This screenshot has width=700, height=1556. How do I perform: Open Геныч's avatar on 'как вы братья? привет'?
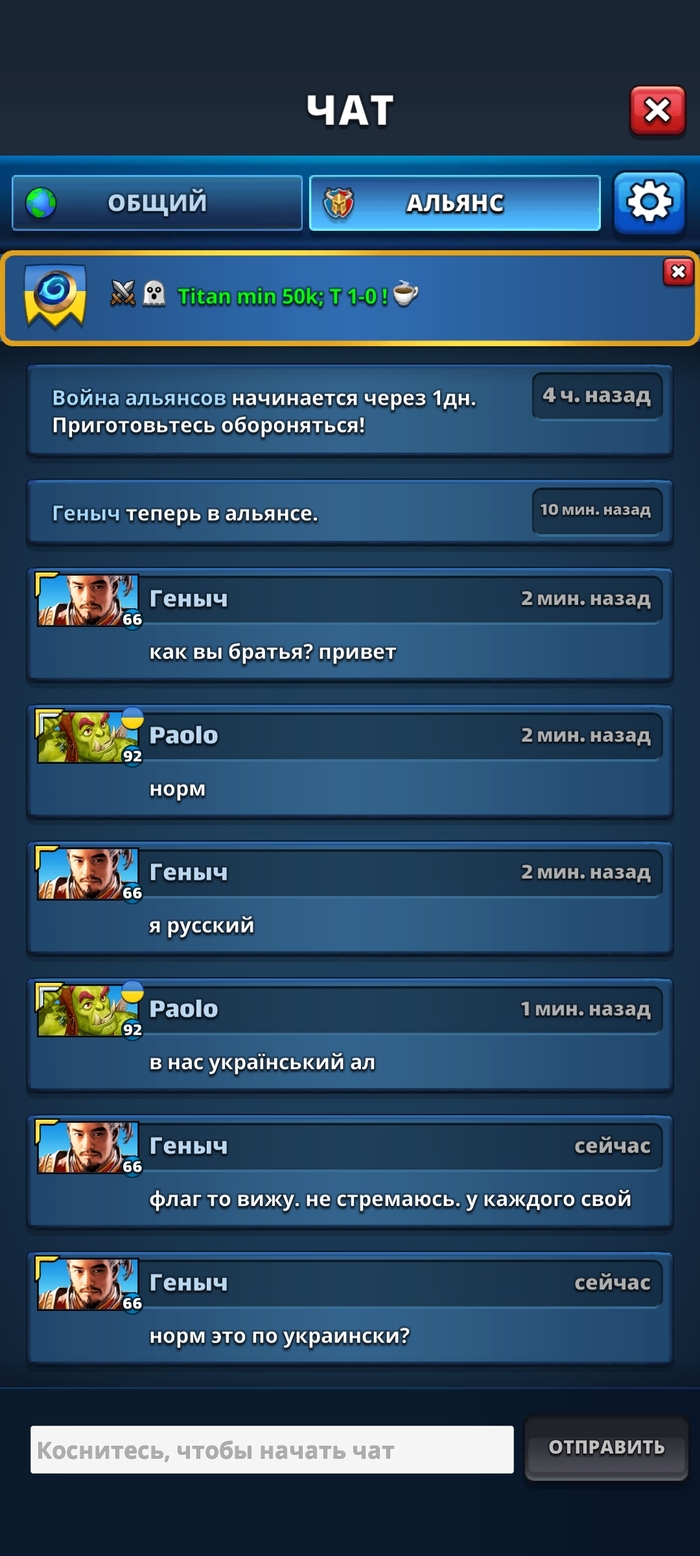click(88, 600)
